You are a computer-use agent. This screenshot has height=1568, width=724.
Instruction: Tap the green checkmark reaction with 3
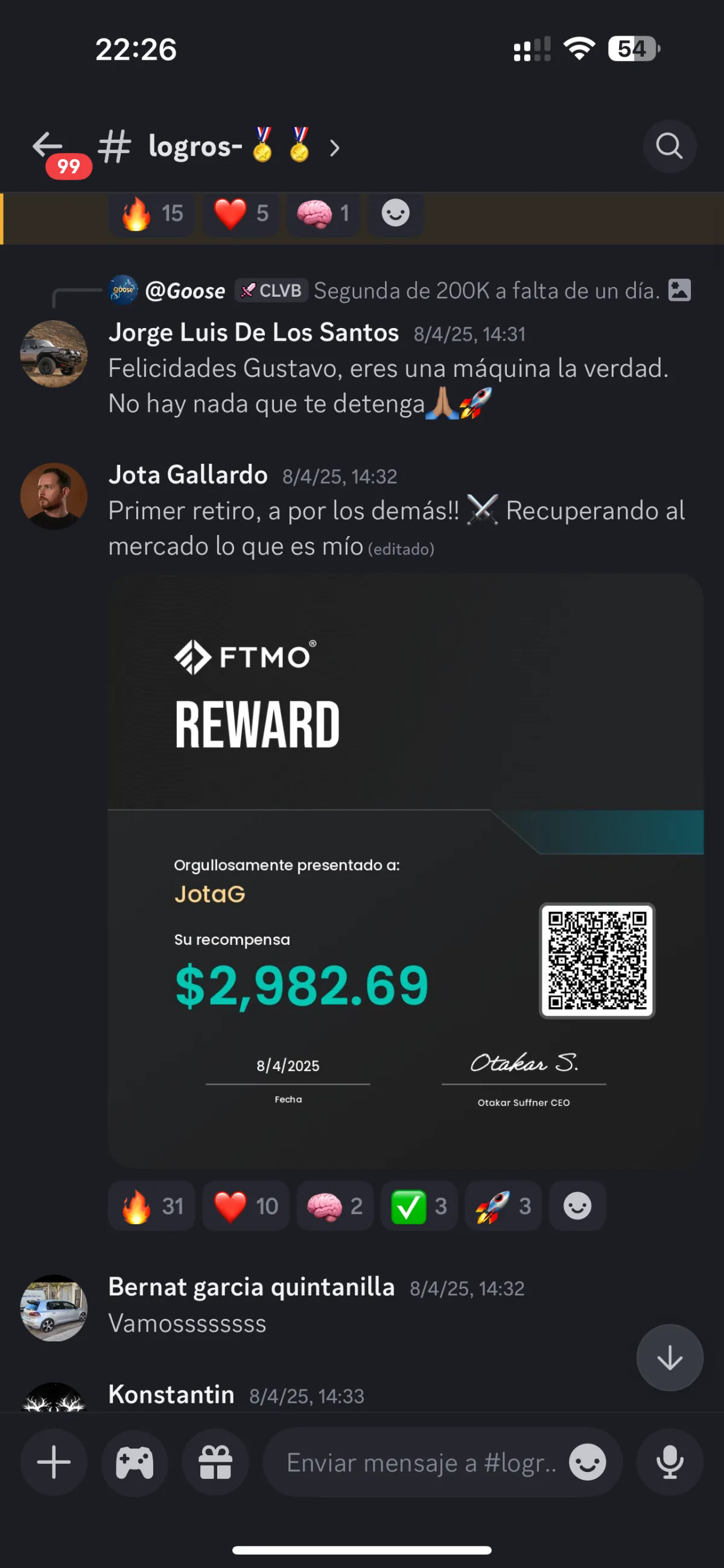(x=419, y=1206)
